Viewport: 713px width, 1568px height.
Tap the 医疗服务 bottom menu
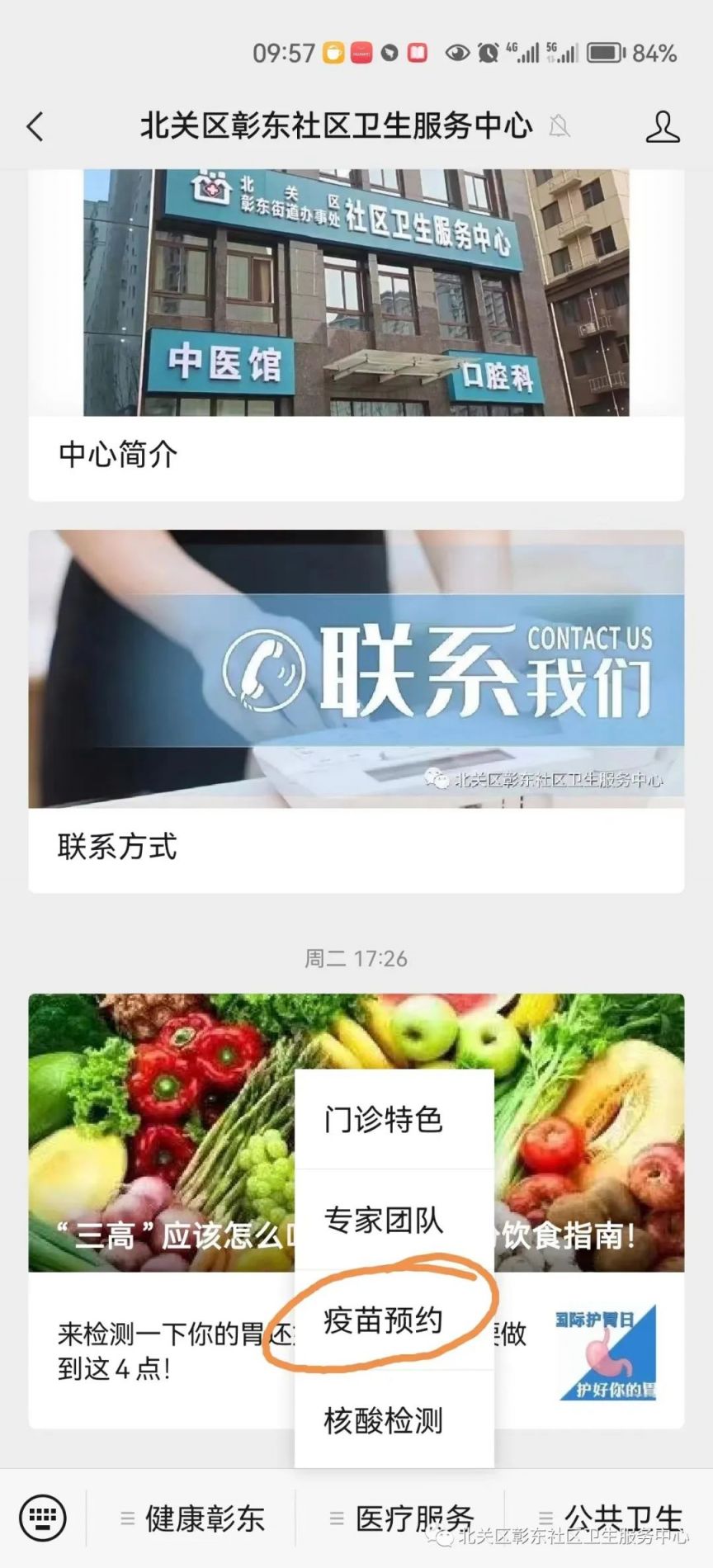402,1518
